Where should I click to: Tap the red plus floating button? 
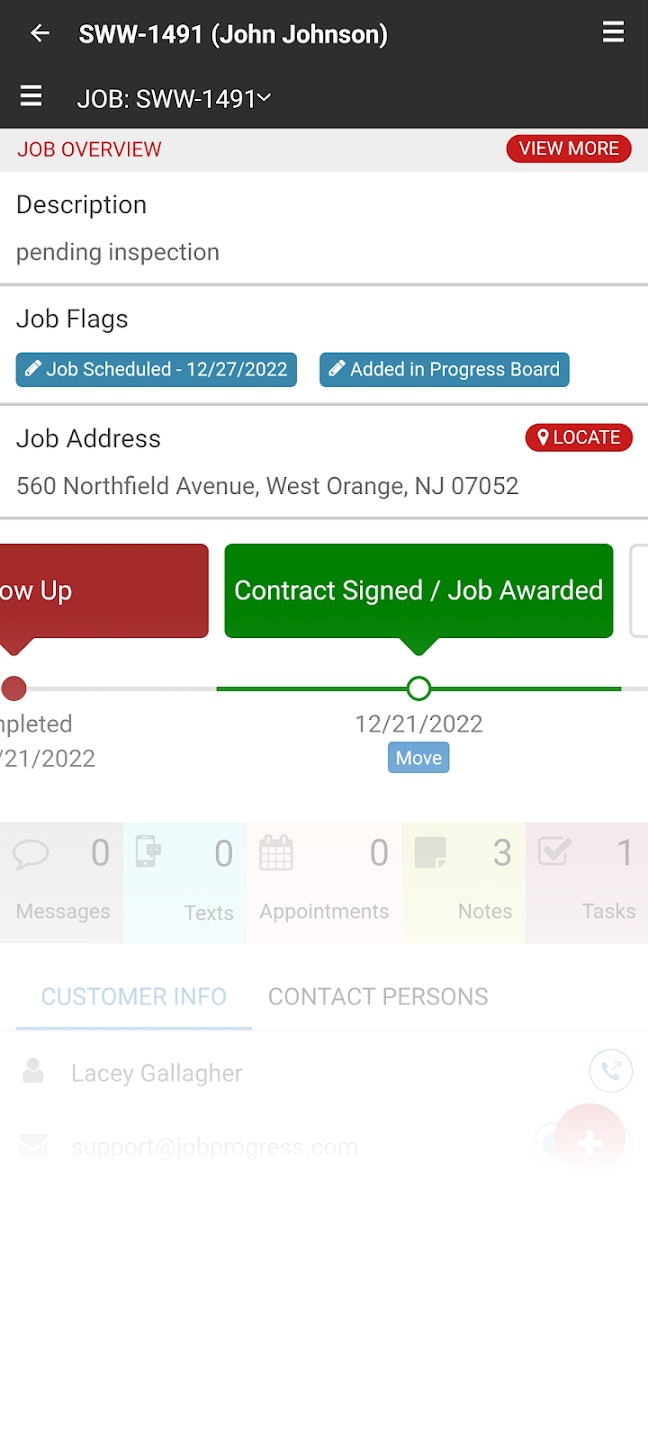pos(590,1139)
